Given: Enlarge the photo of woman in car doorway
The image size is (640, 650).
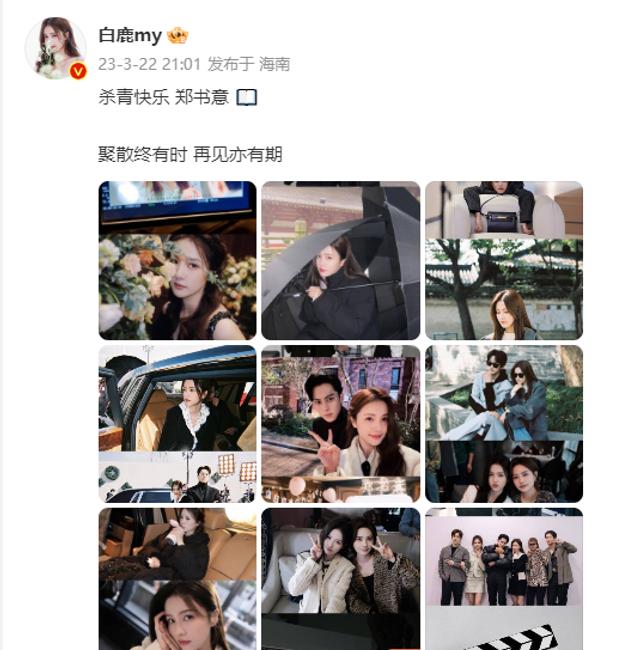Looking at the screenshot, I should (177, 424).
